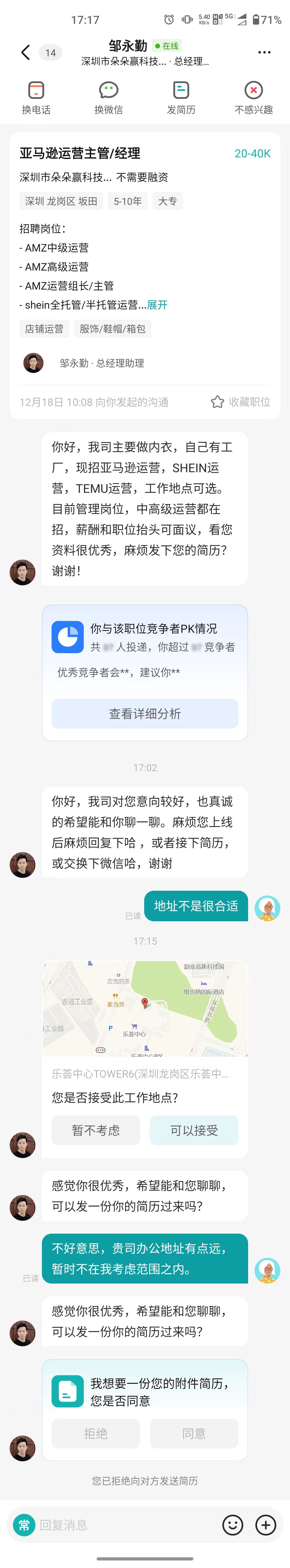290x1568 pixels.
Task: Open the emoji picker
Action: (x=233, y=1525)
